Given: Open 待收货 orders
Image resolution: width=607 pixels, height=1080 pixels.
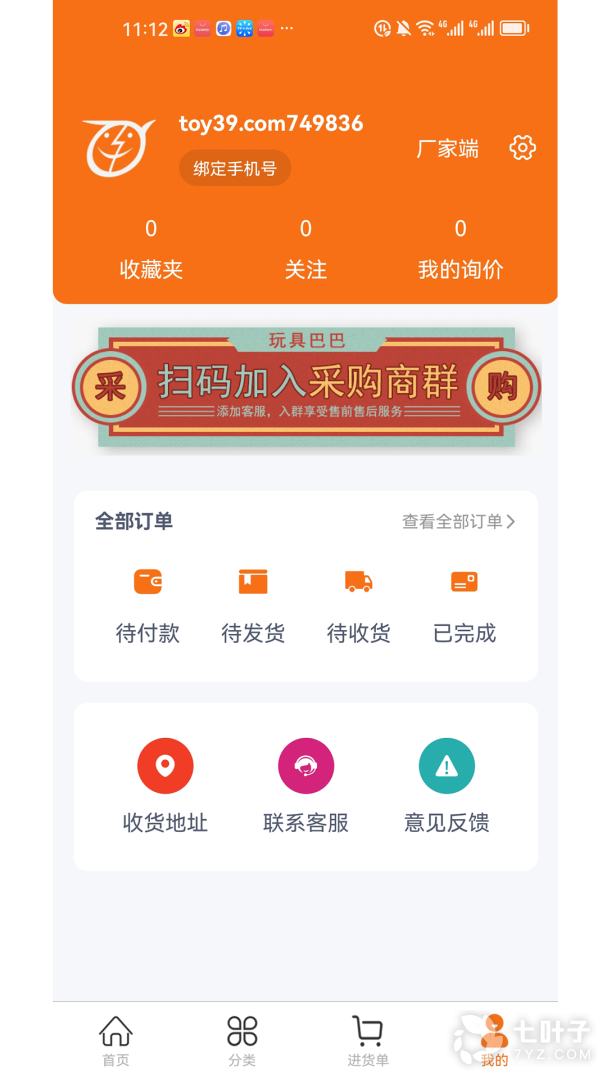Looking at the screenshot, I should coord(358,605).
